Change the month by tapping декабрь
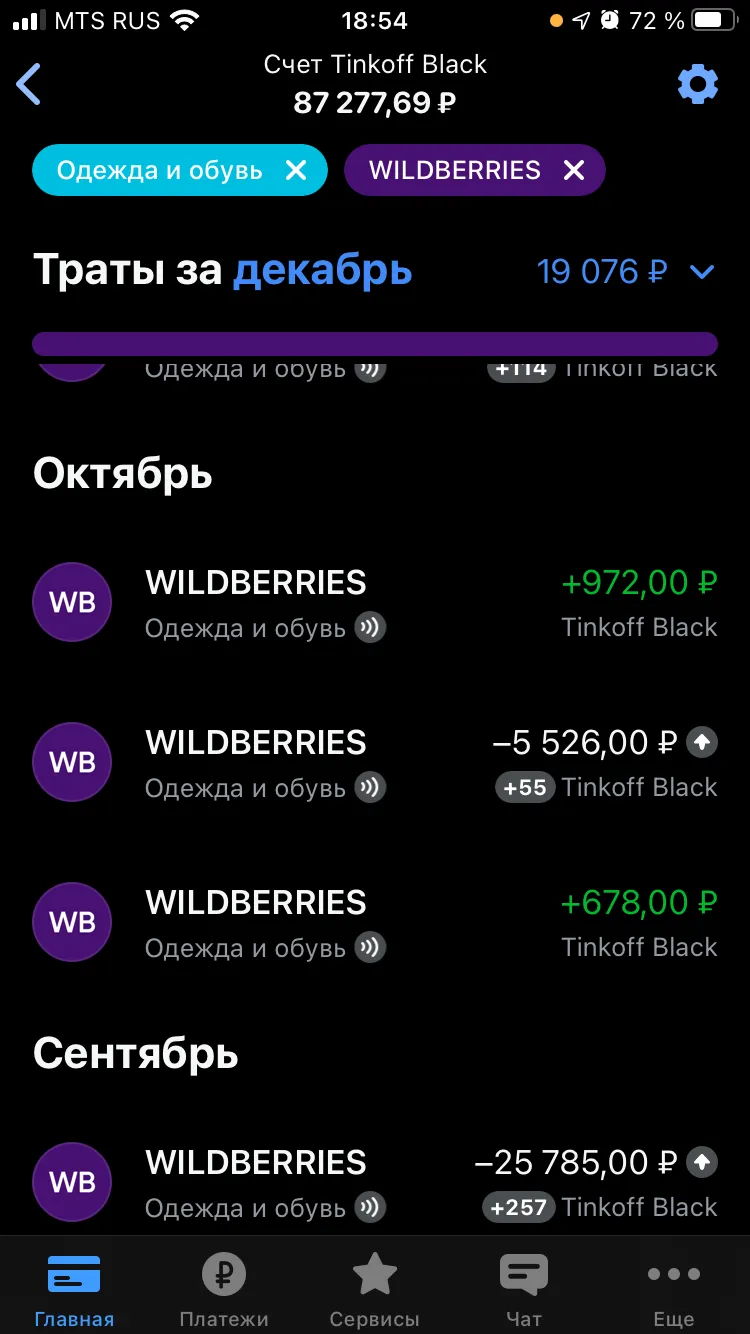The width and height of the screenshot is (750, 1334). pos(322,270)
